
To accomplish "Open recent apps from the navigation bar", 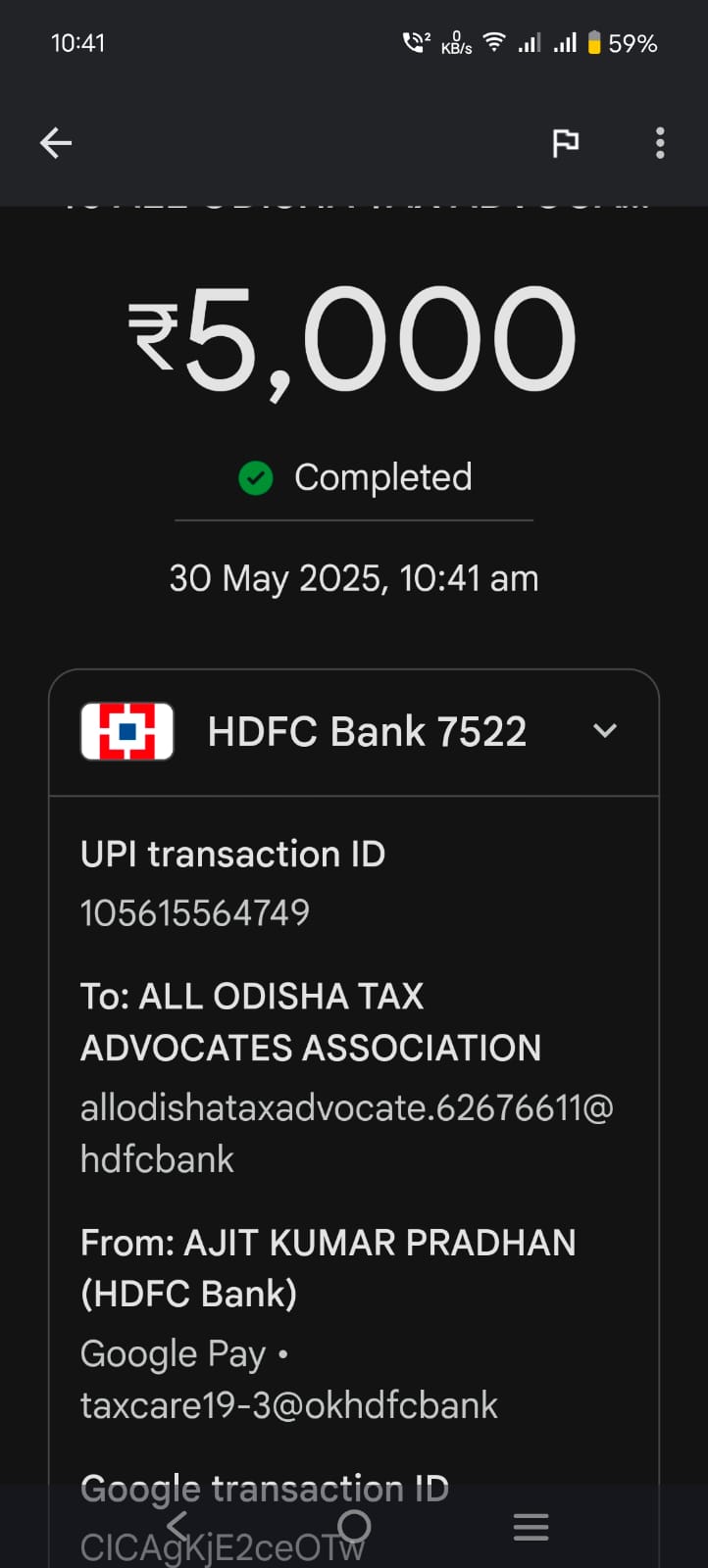I will click(531, 1527).
